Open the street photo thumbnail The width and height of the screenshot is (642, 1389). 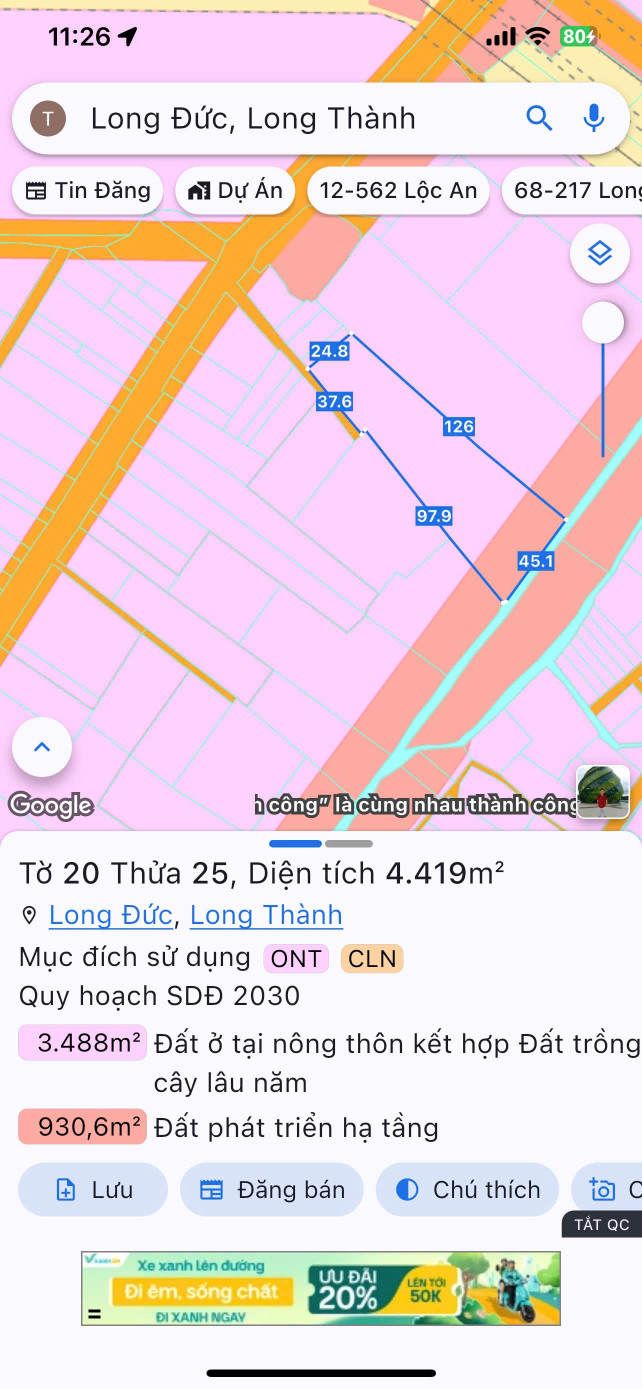(603, 792)
